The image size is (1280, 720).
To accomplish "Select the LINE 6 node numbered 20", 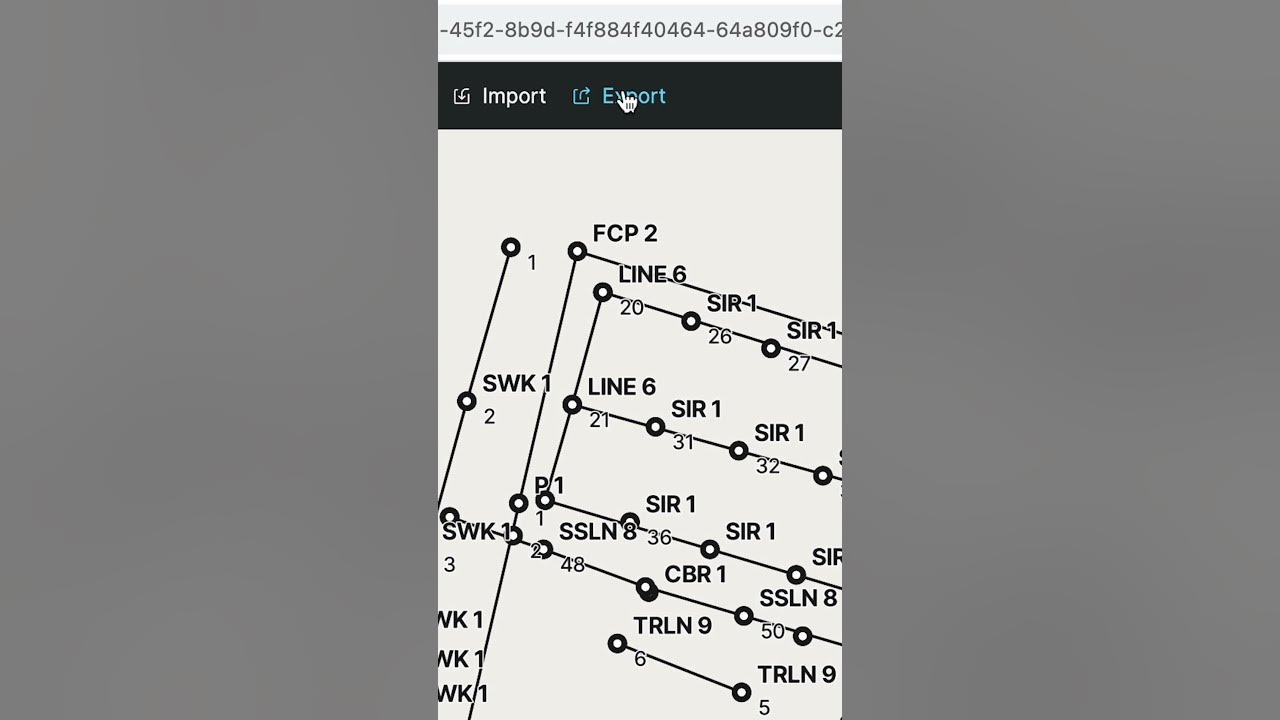I will click(602, 292).
